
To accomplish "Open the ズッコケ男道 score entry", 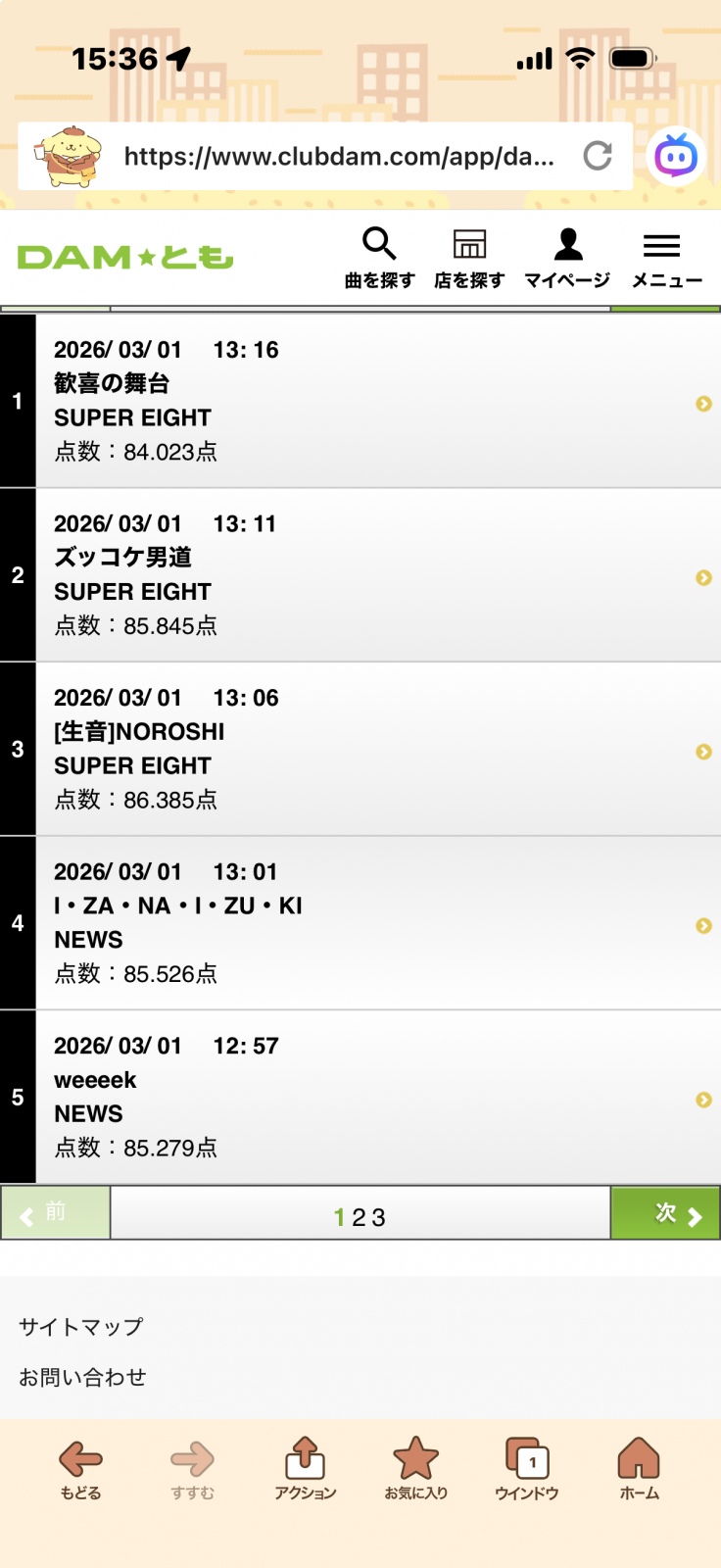I will pyautogui.click(x=378, y=575).
